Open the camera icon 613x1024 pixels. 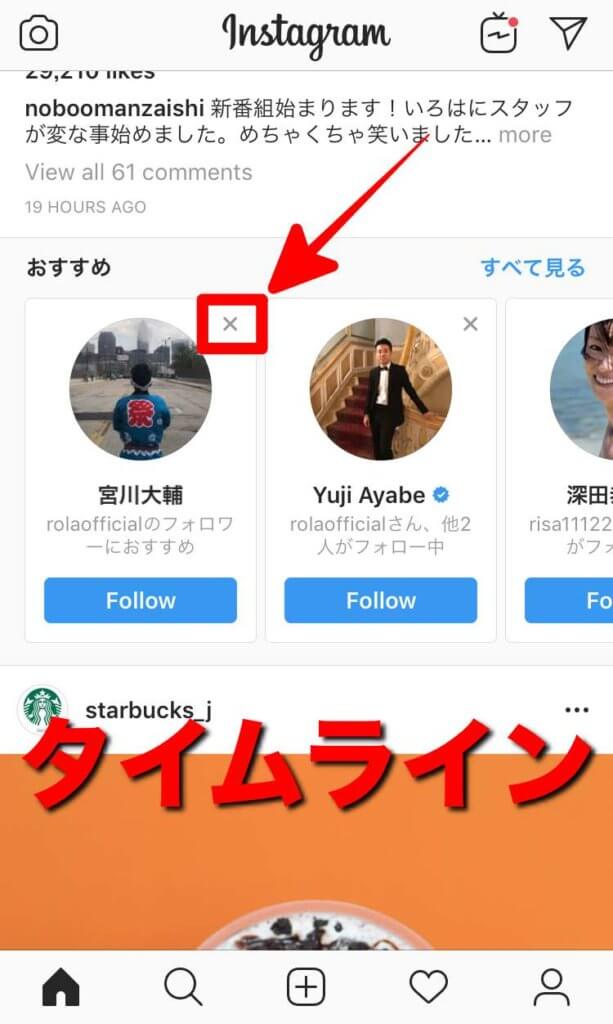[39, 35]
